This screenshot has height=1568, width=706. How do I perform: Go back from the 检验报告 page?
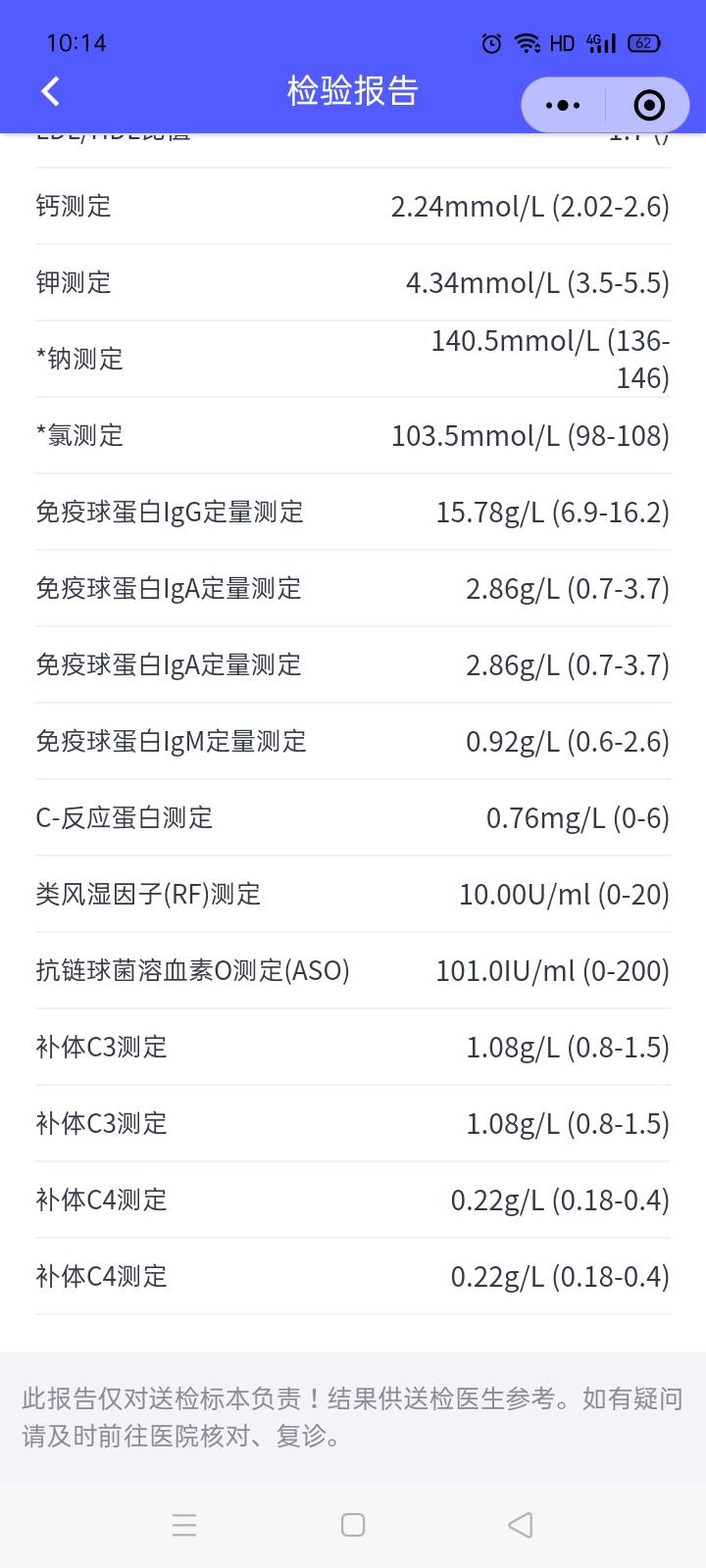point(51,91)
